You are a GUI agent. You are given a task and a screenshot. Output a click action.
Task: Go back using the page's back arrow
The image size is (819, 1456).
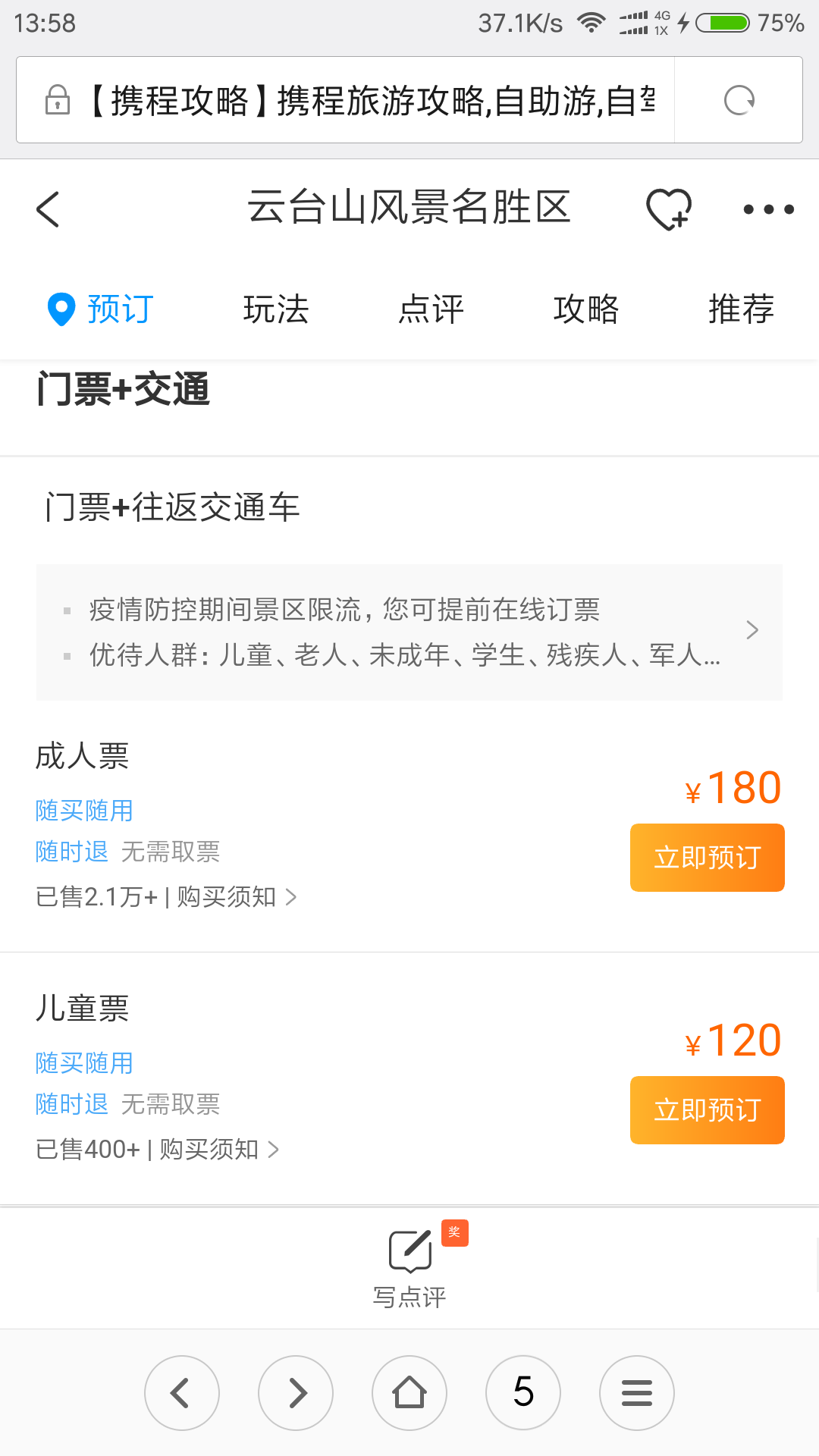point(48,209)
